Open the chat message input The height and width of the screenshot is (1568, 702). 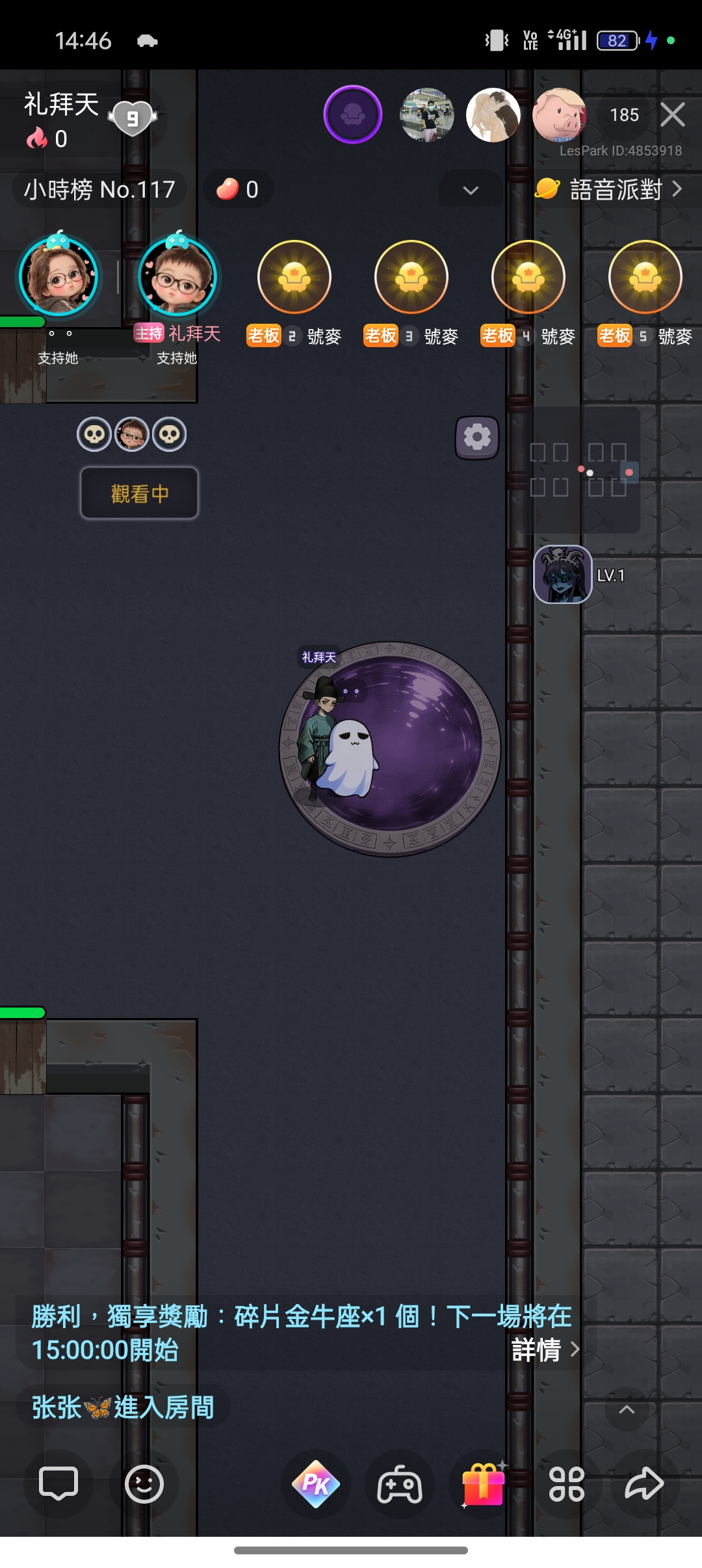coord(58,1483)
